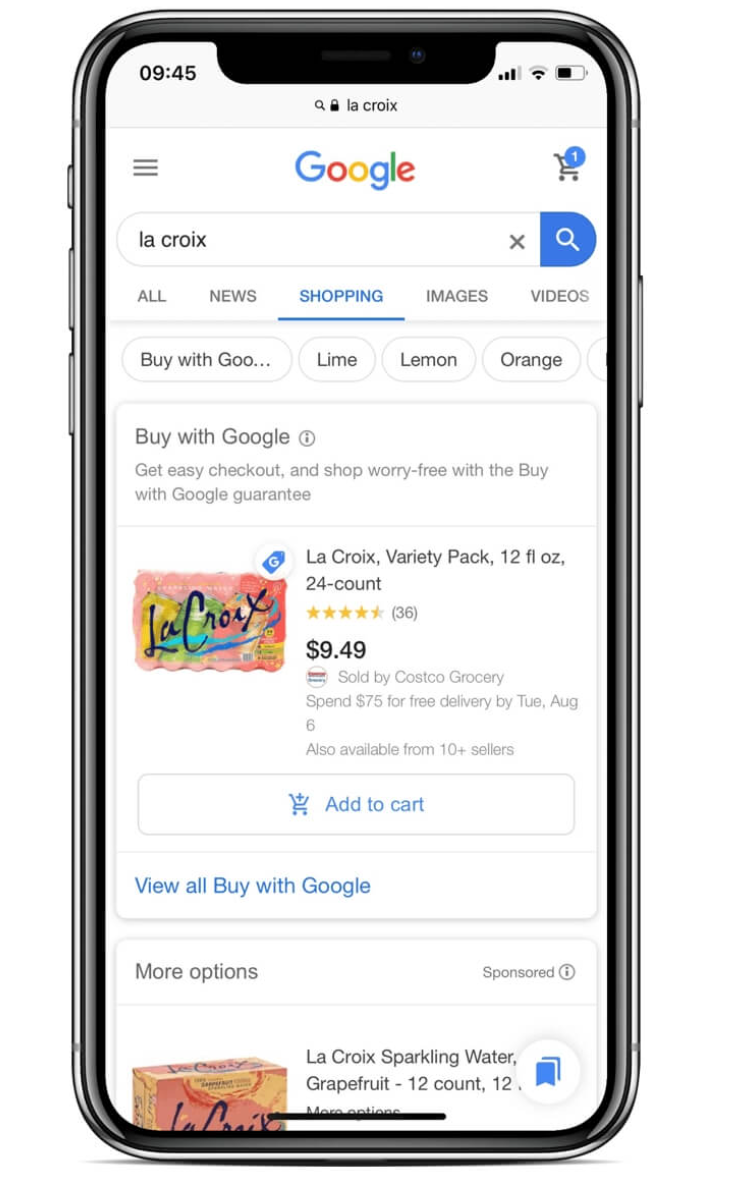Switch to the News tab
The height and width of the screenshot is (1185, 746).
click(233, 296)
